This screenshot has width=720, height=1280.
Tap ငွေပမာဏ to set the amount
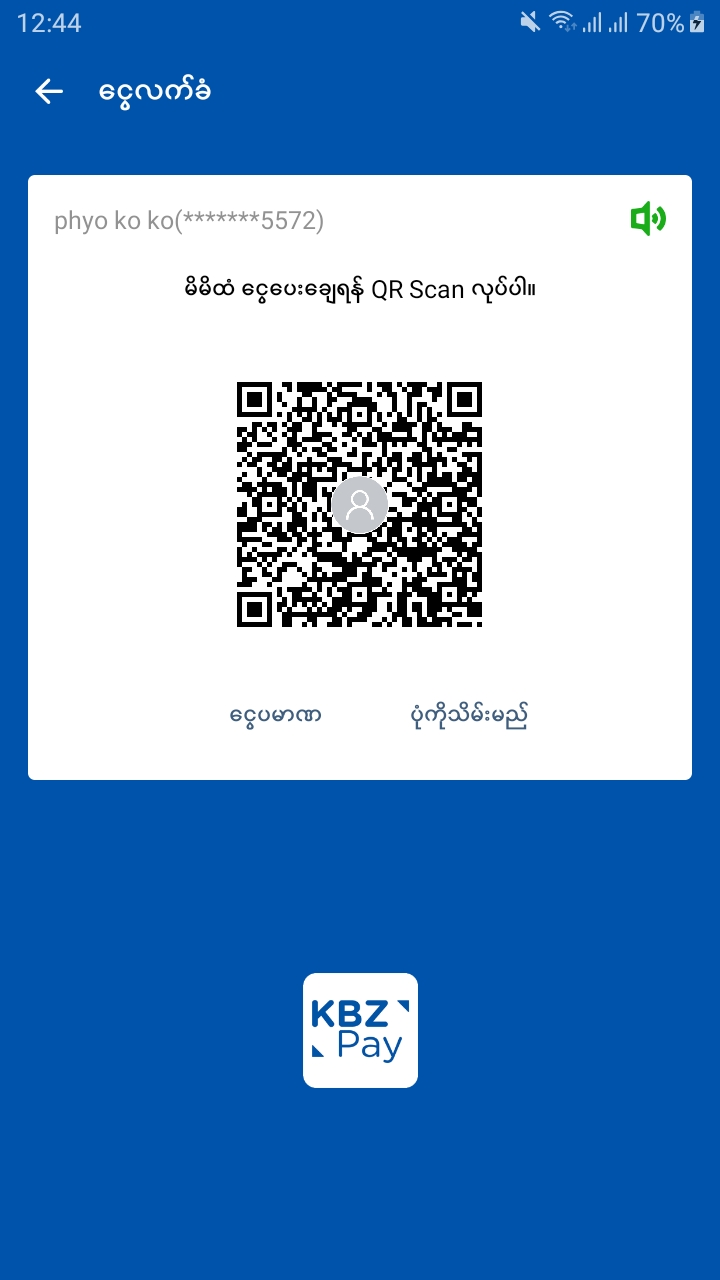click(x=275, y=716)
